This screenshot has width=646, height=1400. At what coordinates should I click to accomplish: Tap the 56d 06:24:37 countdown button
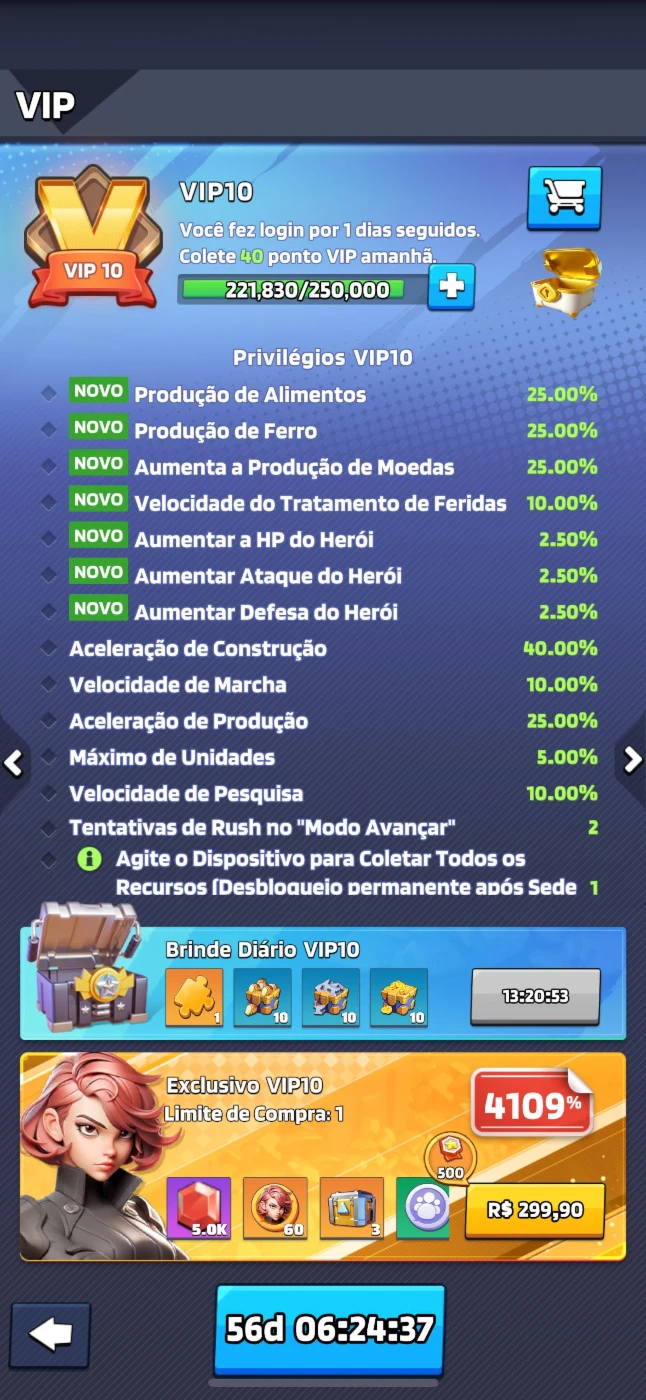click(x=329, y=1330)
